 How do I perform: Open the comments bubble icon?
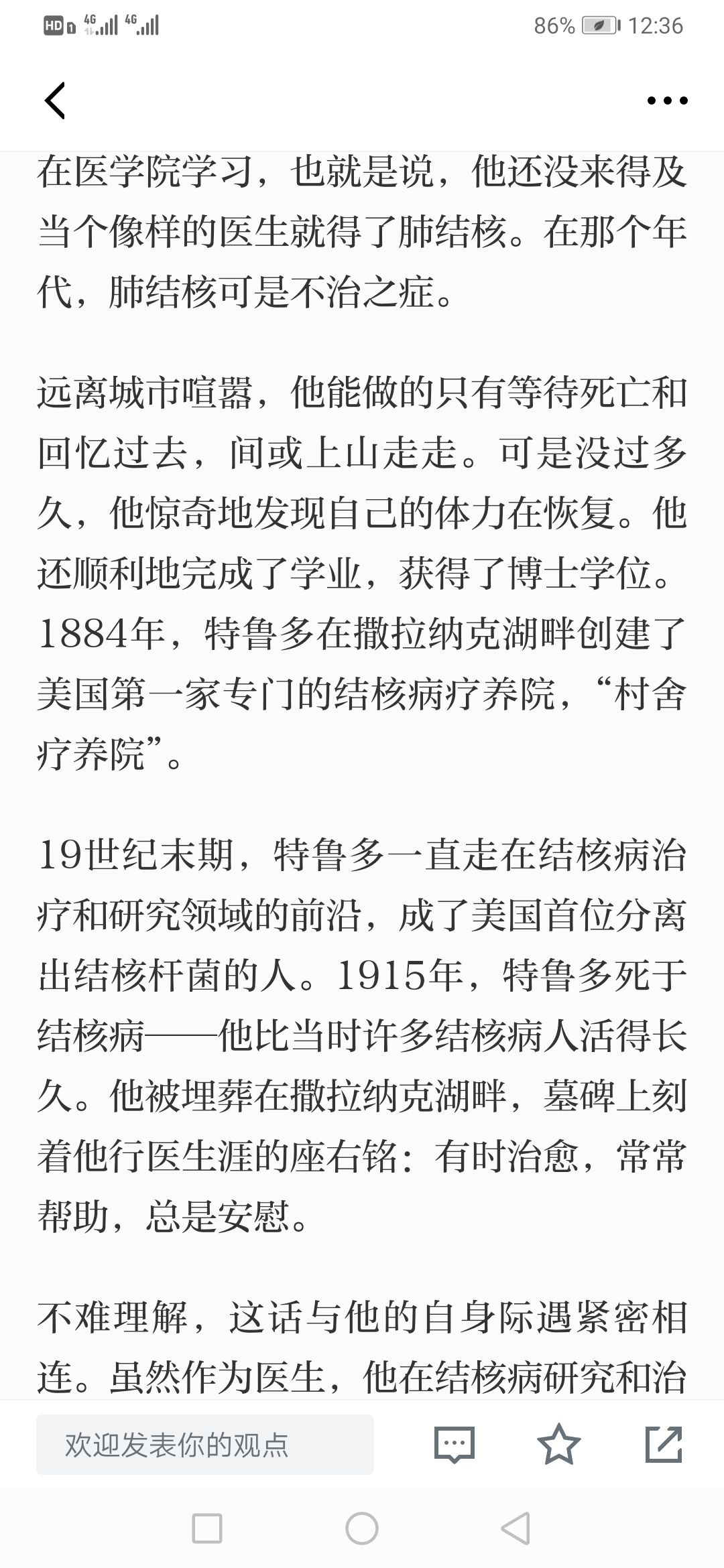coord(455,1445)
